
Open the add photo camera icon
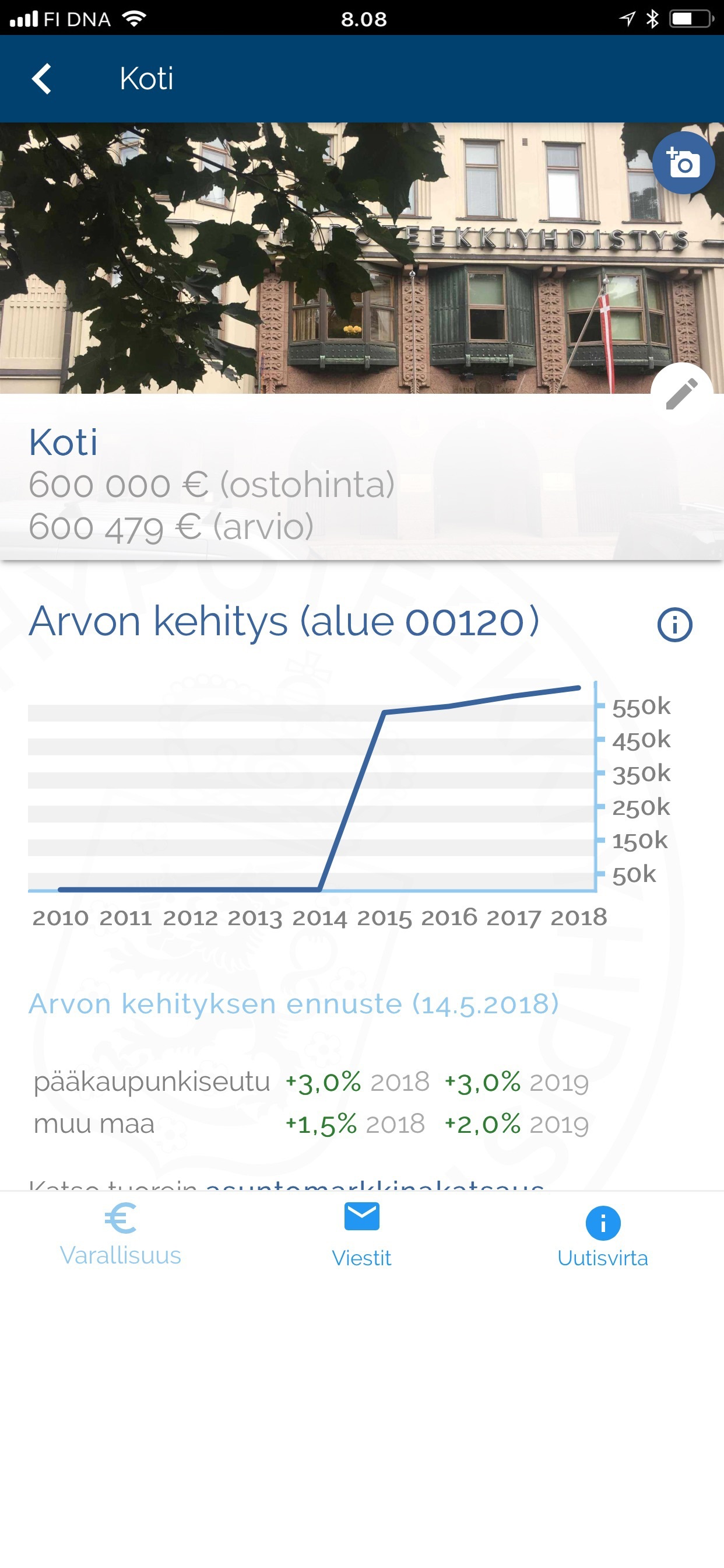coord(683,163)
